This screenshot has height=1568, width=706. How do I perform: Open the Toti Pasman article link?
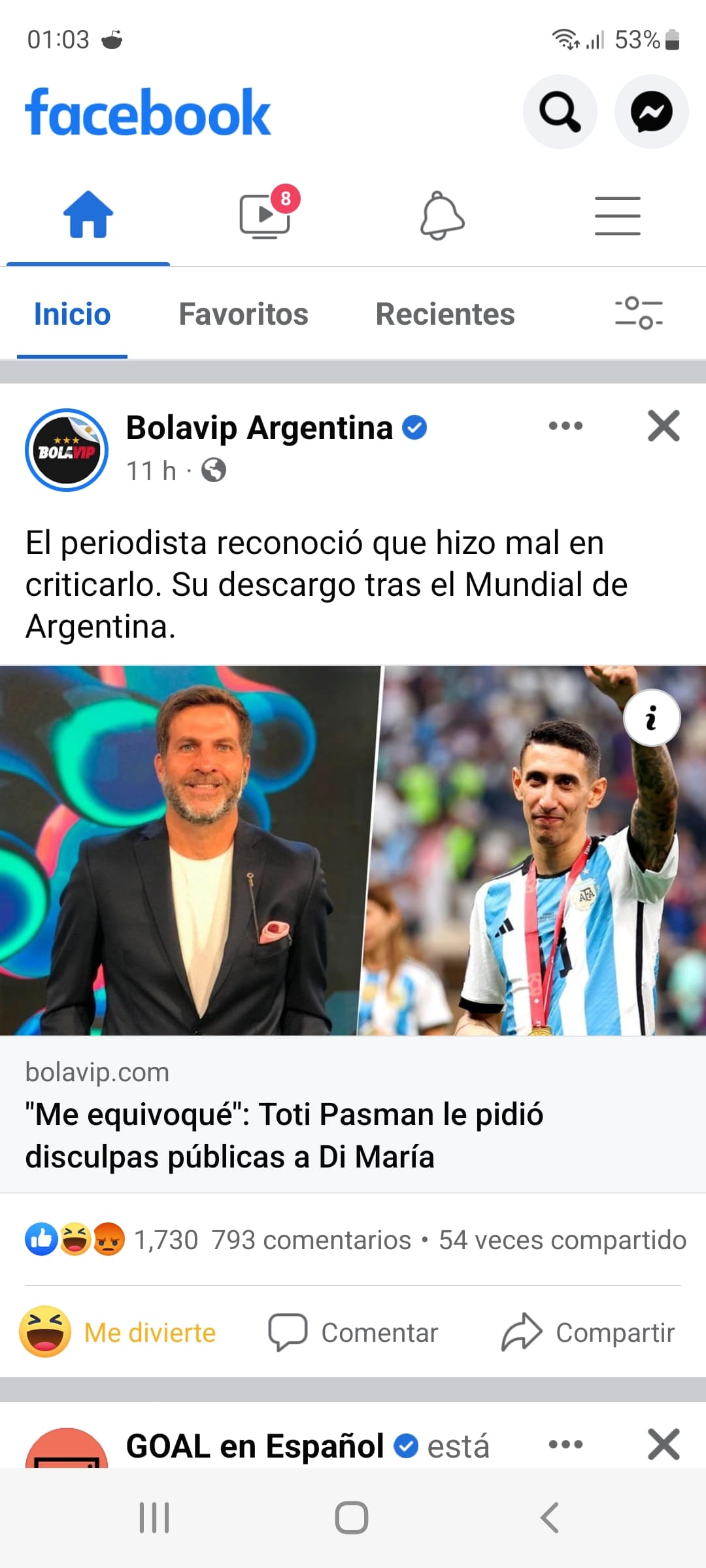284,1135
